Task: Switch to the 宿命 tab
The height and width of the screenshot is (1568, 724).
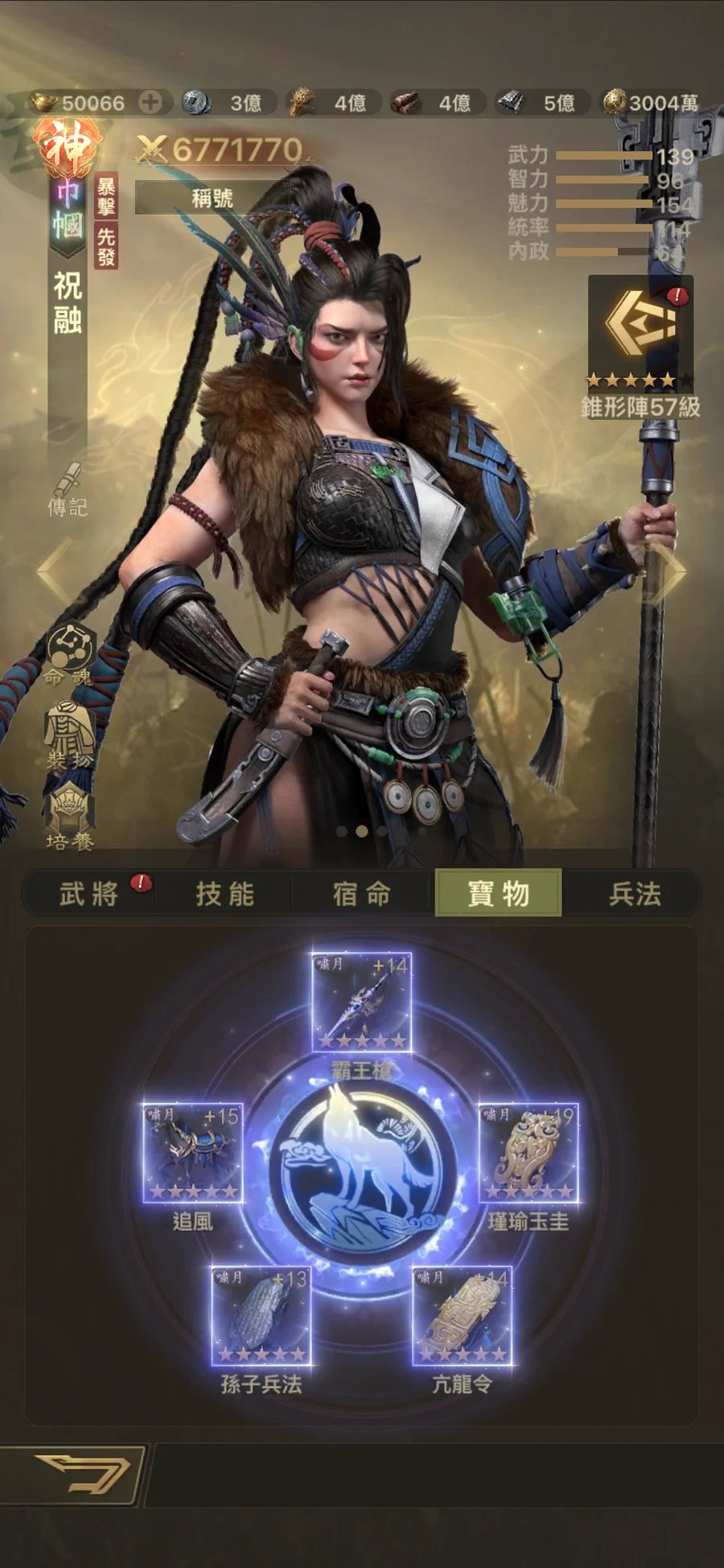Action: coord(362,893)
